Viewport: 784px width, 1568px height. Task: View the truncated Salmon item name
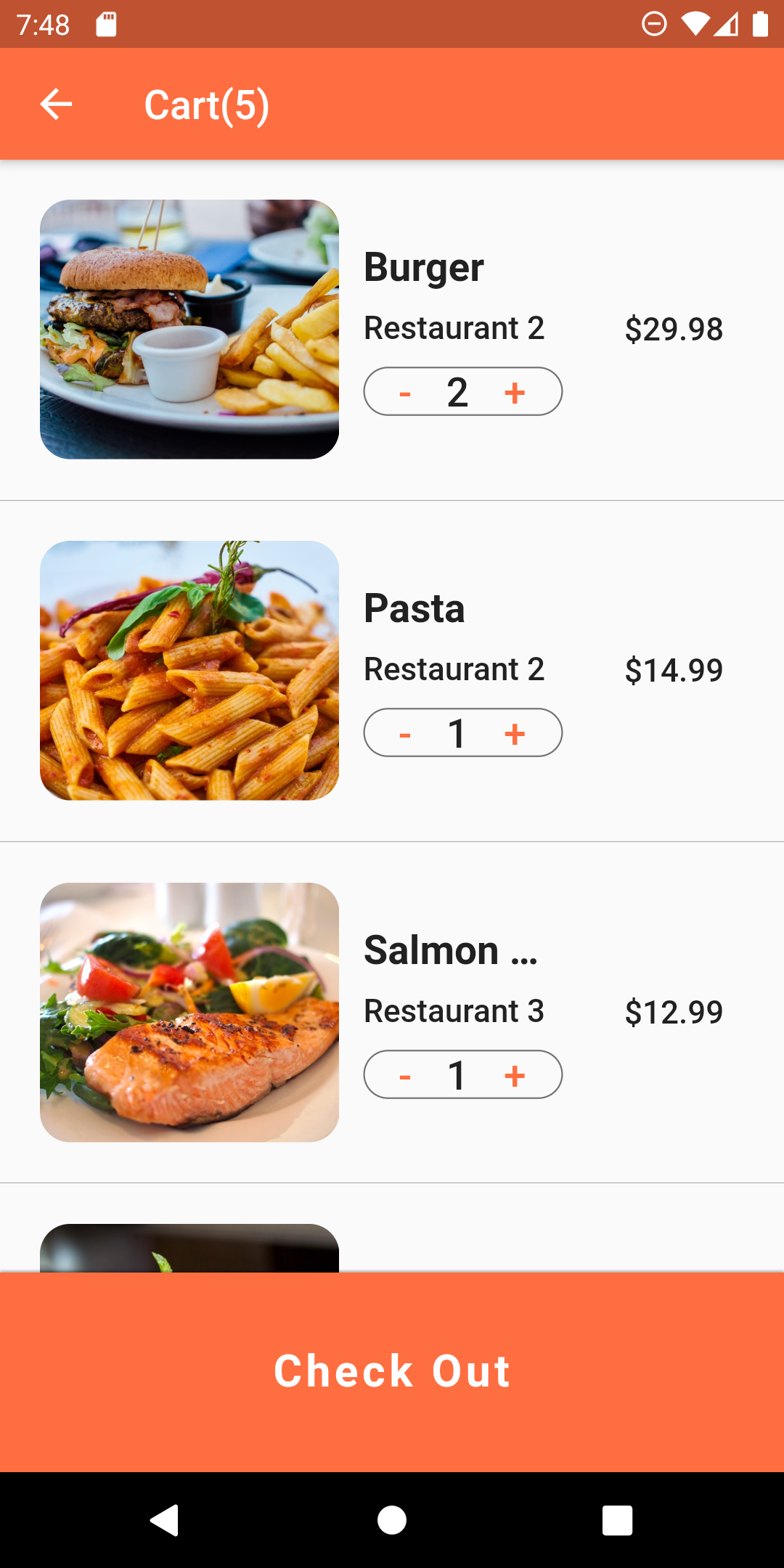click(x=450, y=950)
